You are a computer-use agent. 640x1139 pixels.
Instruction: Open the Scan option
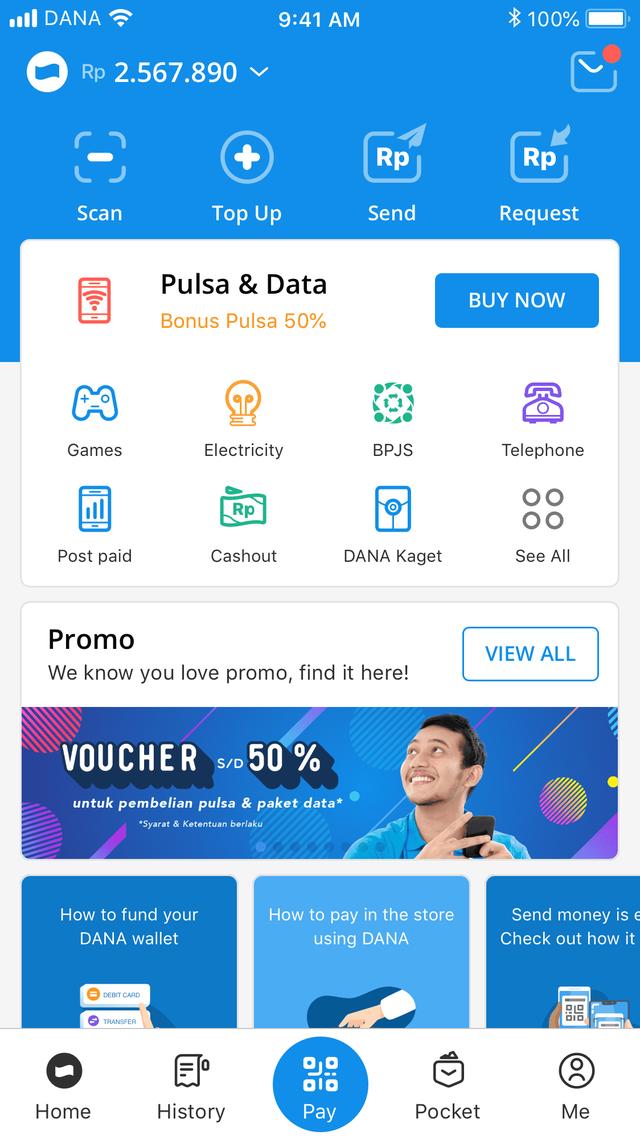tap(100, 176)
